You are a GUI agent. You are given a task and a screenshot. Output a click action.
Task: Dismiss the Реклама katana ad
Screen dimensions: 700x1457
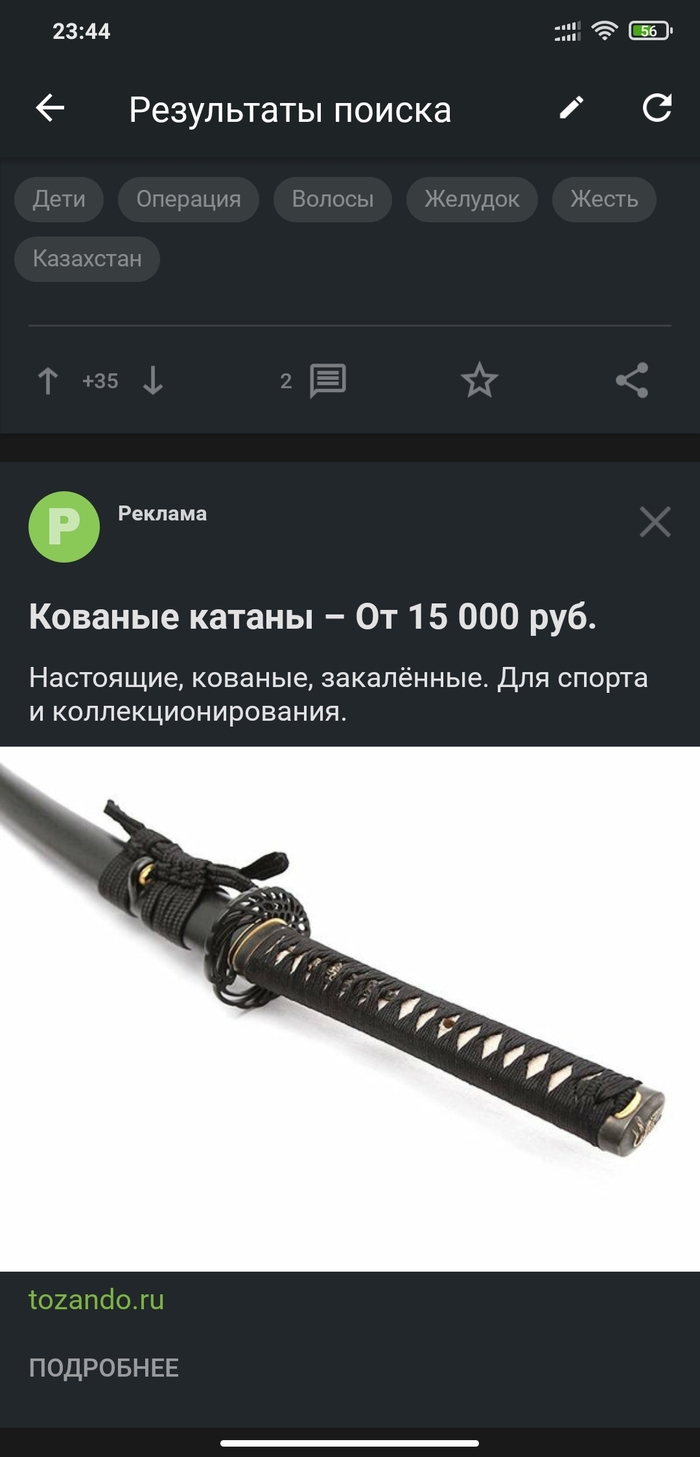click(x=655, y=521)
